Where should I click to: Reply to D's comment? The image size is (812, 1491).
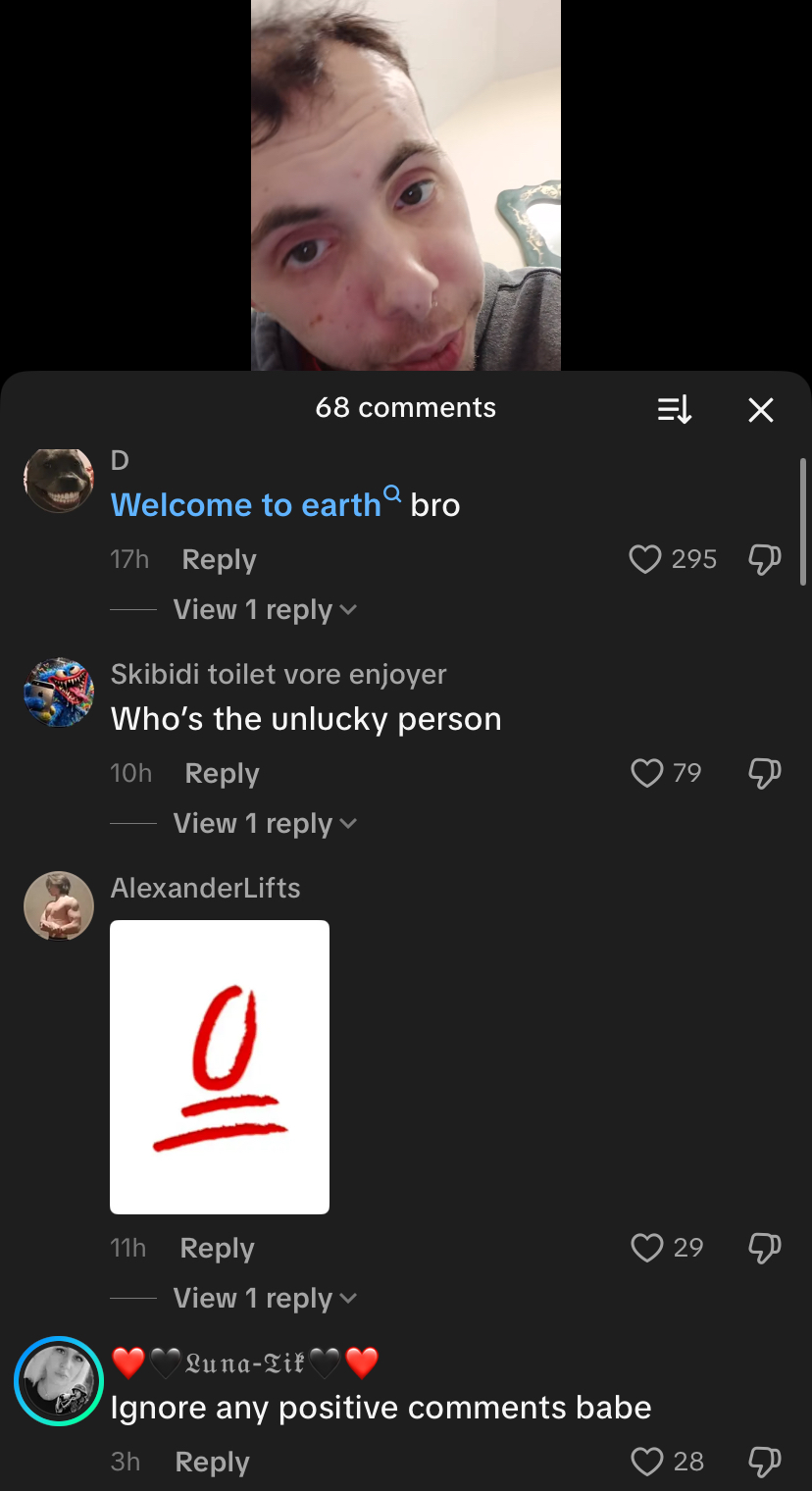[219, 560]
